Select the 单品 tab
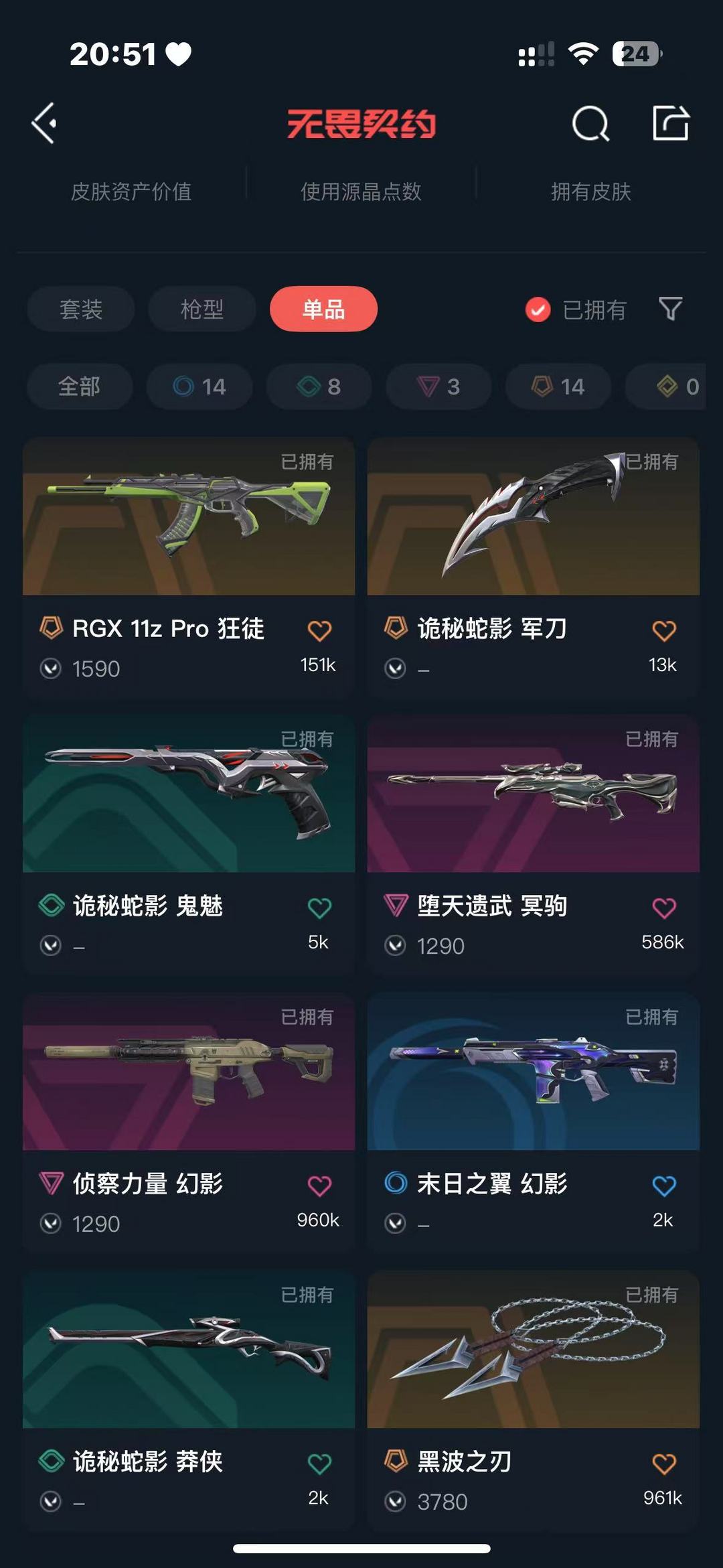723x1568 pixels. click(x=324, y=309)
